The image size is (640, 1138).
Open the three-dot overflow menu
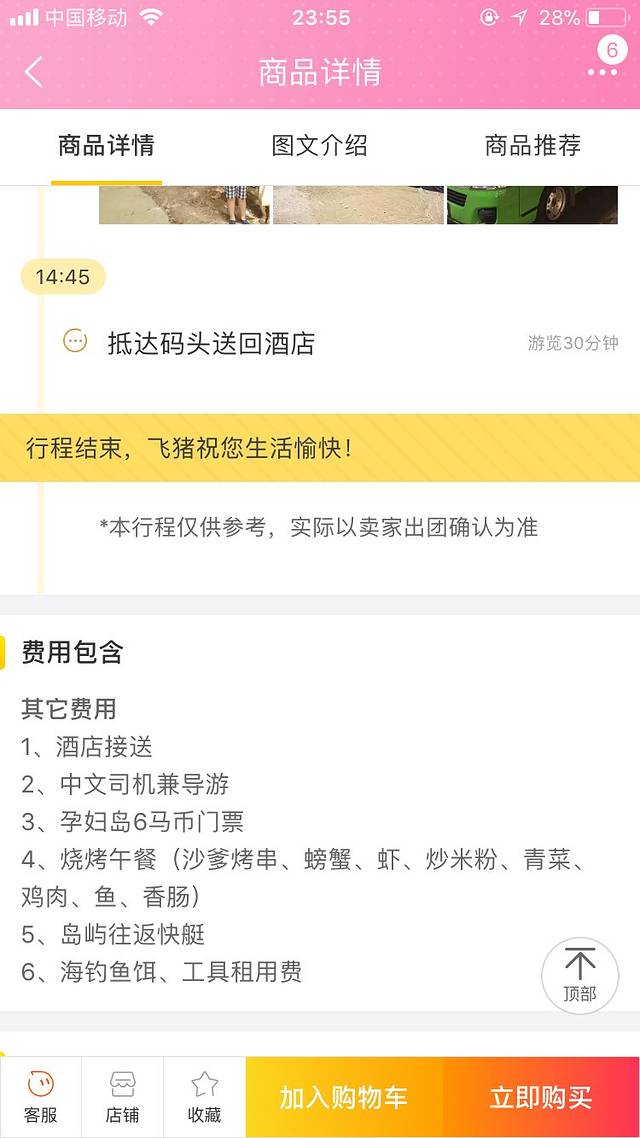coord(602,72)
